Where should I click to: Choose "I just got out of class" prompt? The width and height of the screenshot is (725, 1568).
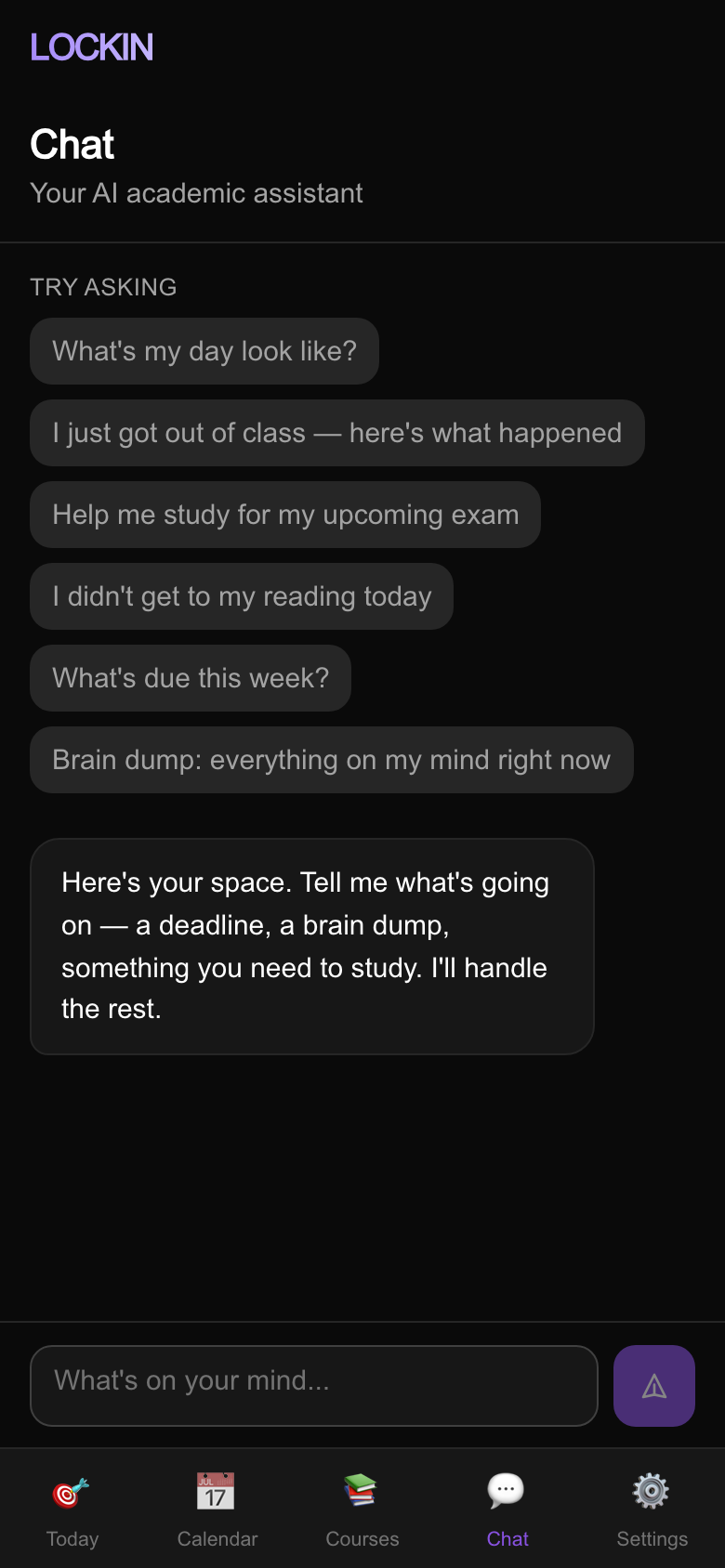tap(337, 433)
